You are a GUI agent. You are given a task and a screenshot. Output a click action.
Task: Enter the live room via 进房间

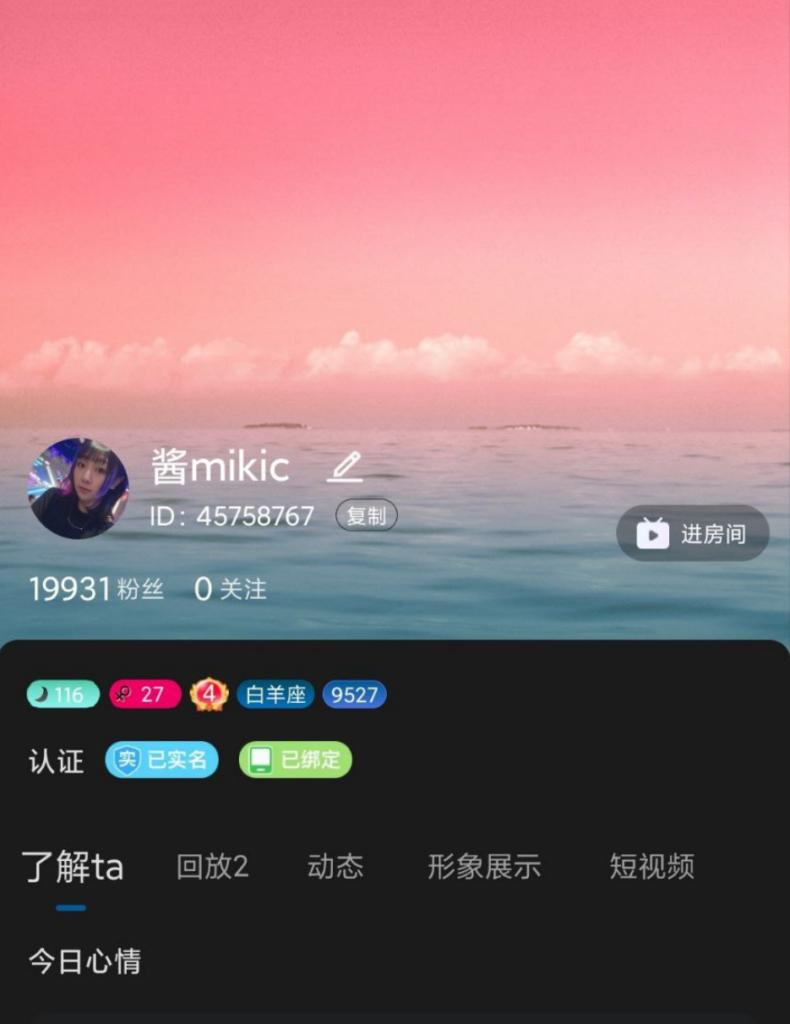[x=693, y=533]
